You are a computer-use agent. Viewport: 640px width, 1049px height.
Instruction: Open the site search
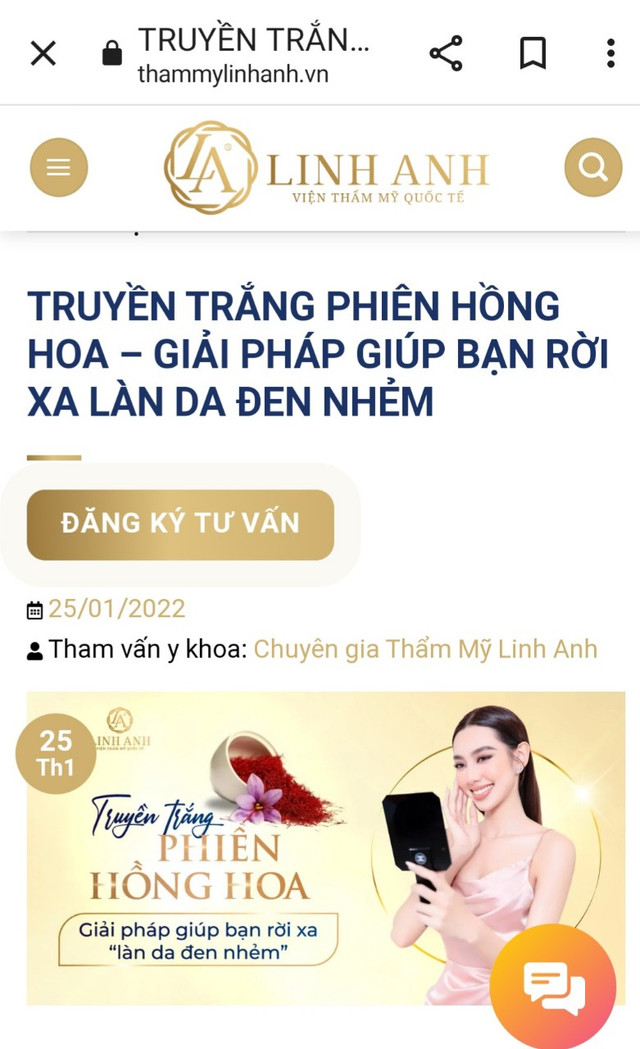click(593, 167)
